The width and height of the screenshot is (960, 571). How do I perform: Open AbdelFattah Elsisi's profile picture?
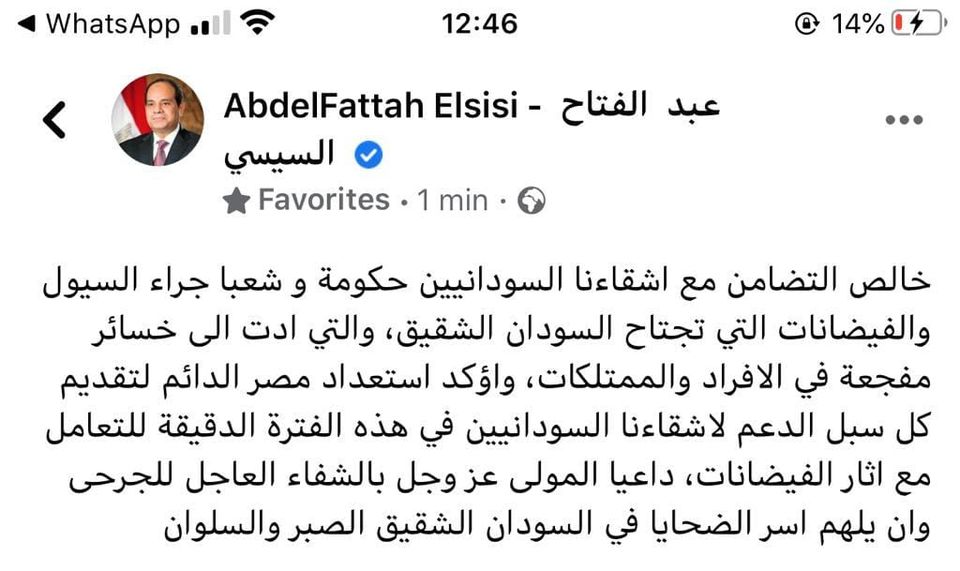(160, 120)
